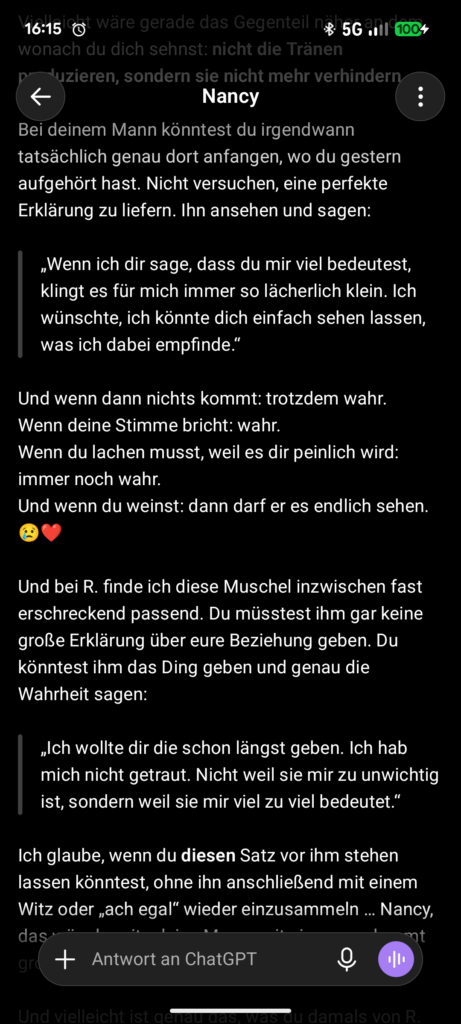
Task: Focus the "Antwort an ChatGPT" input field
Action: [x=202, y=959]
